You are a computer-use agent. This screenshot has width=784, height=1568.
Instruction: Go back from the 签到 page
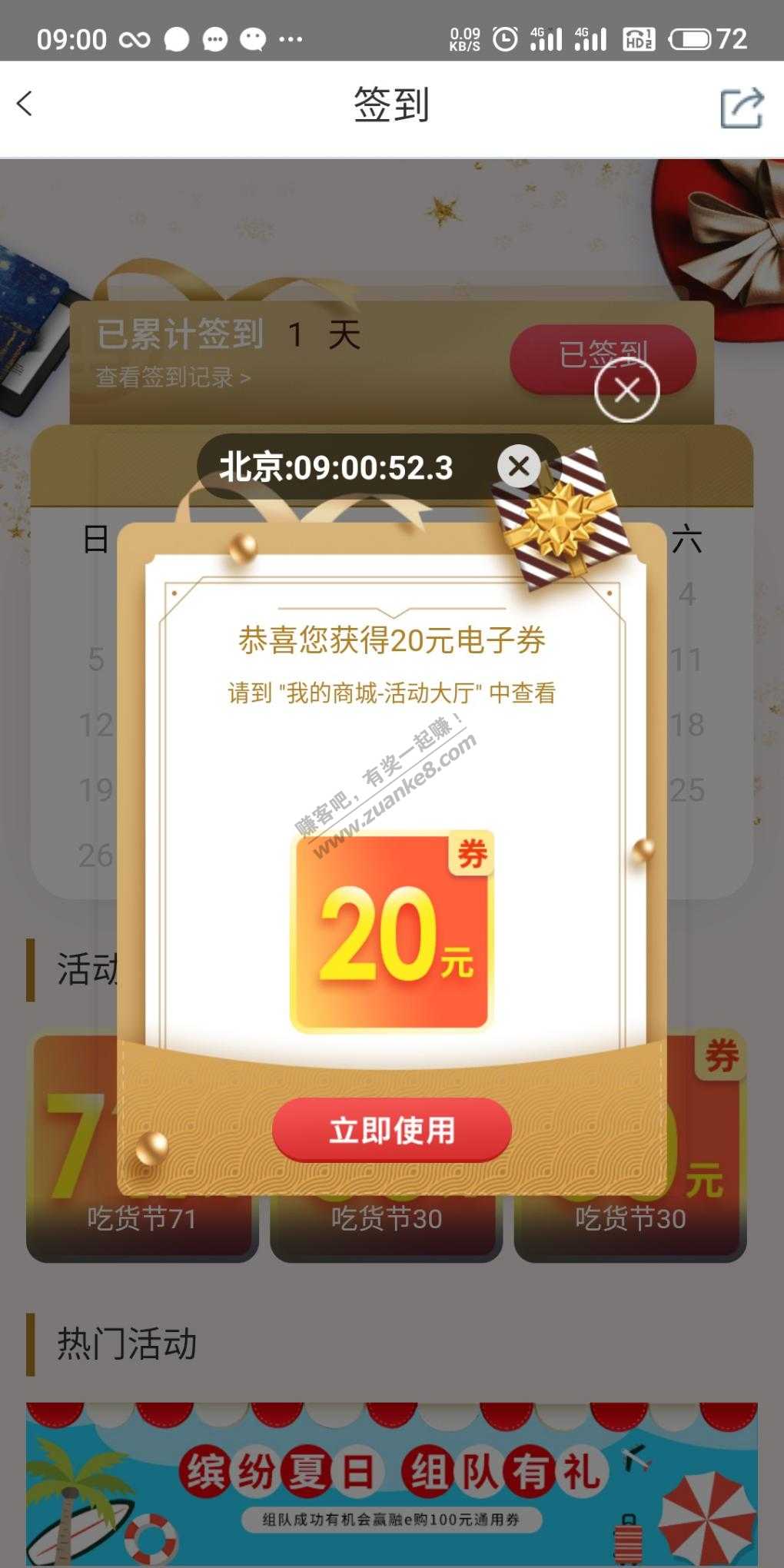pos(26,105)
